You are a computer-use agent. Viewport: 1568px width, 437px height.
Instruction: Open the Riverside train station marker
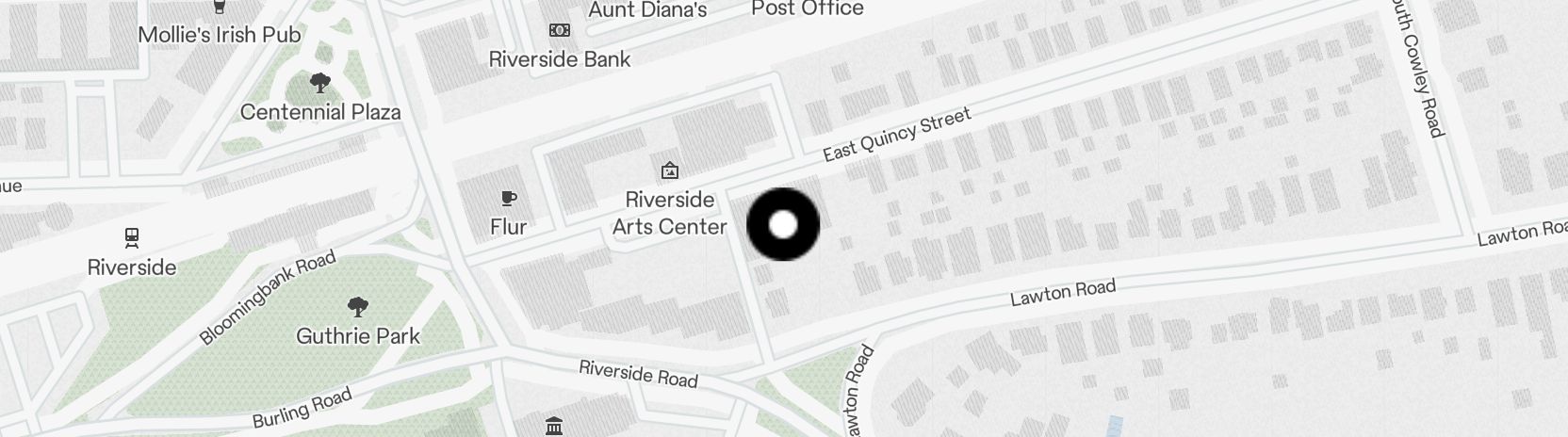[131, 237]
